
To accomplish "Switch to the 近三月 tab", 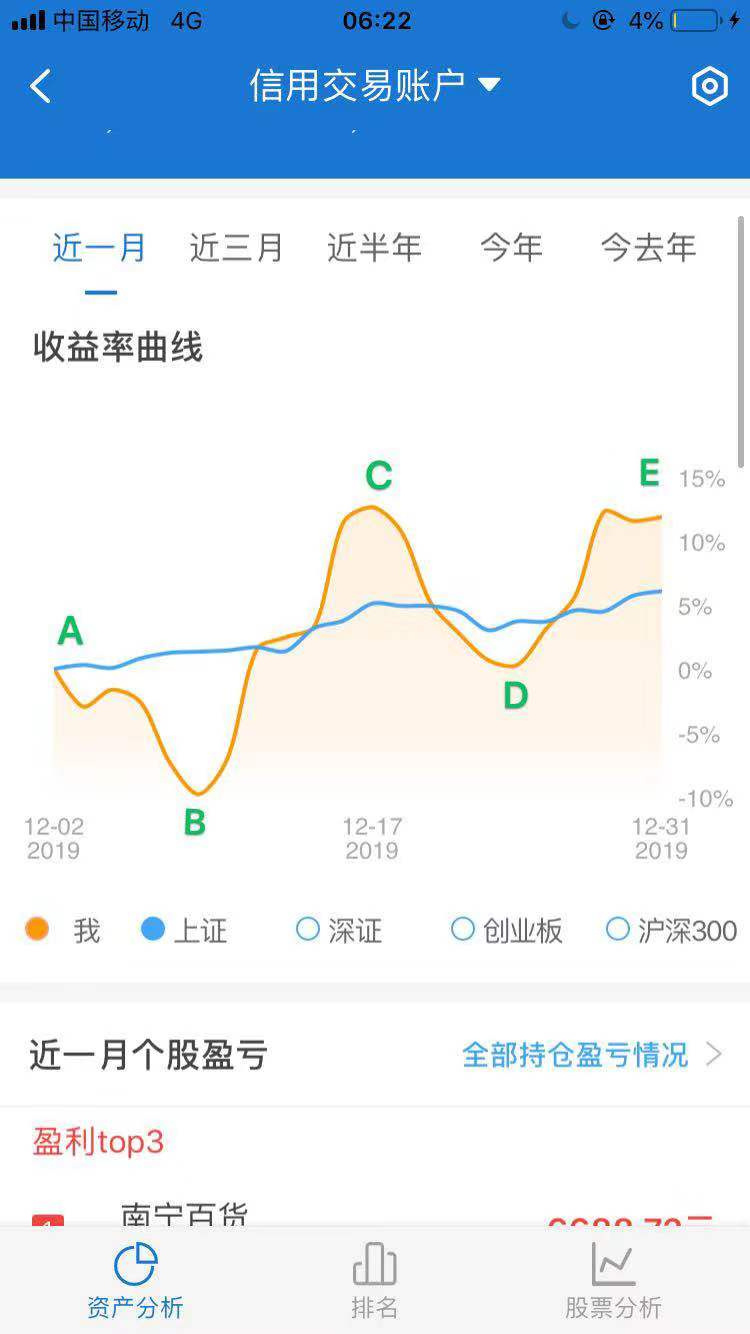I will [237, 247].
